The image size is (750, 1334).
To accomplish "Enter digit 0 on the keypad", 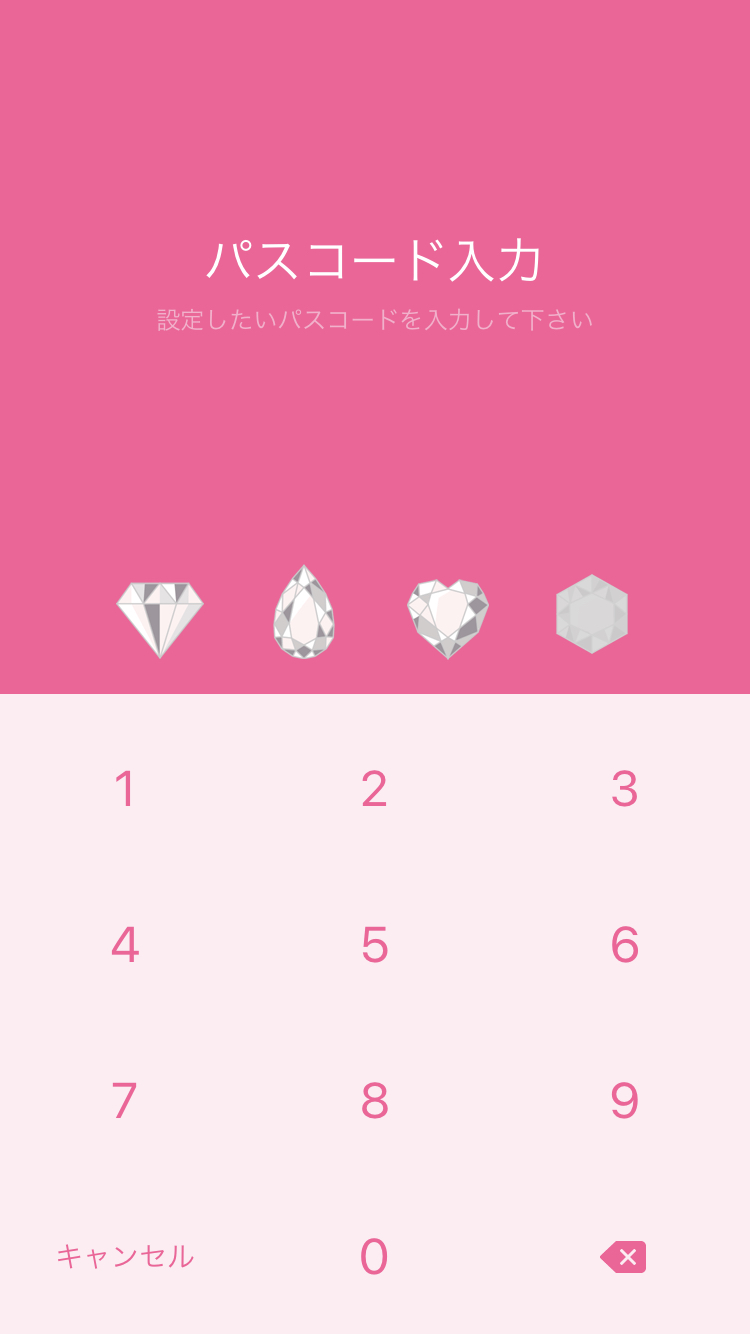I will [375, 1257].
